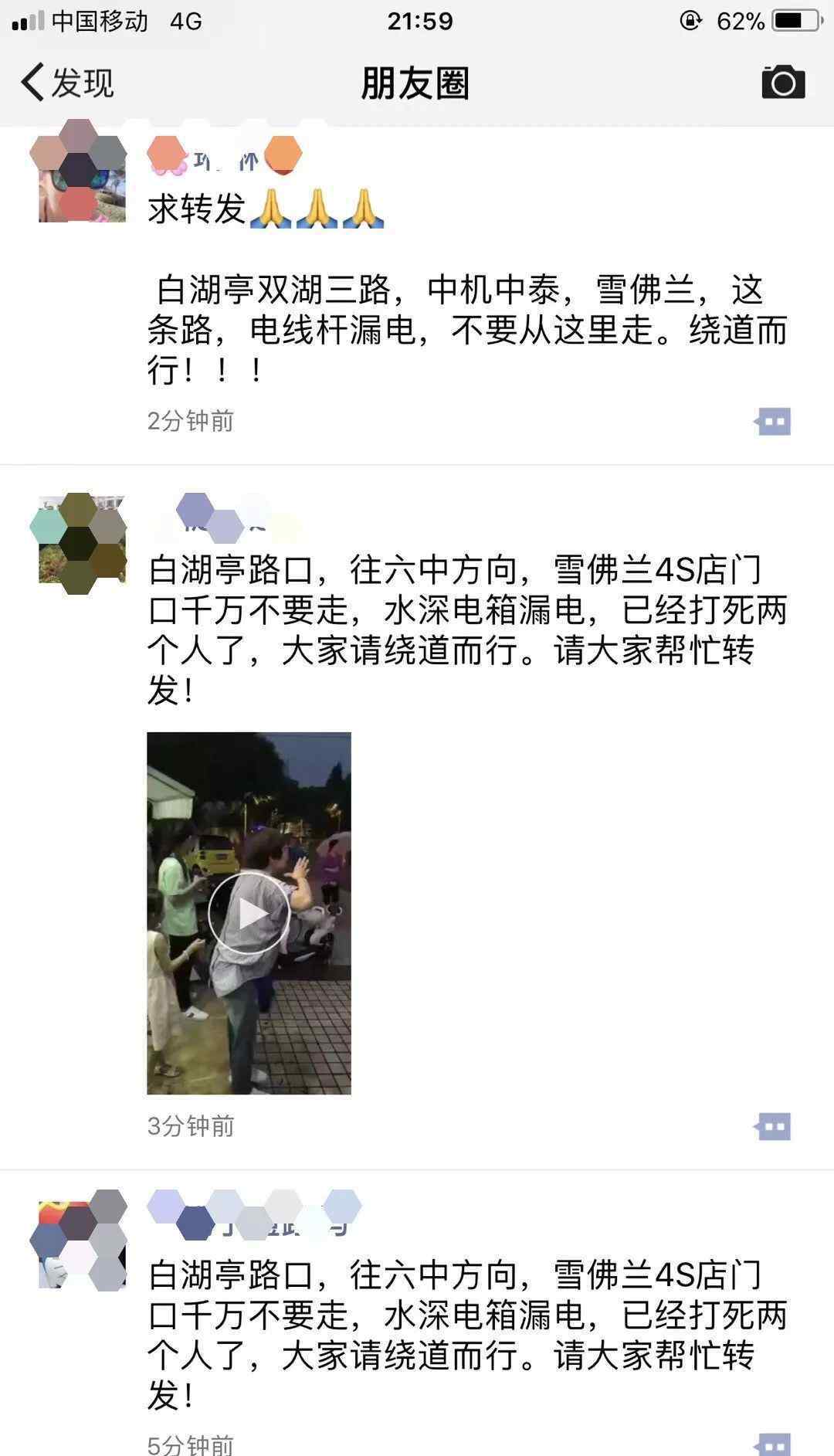Viewport: 834px width, 1456px height.
Task: Open profile name above 求转发 post
Action: [224, 158]
